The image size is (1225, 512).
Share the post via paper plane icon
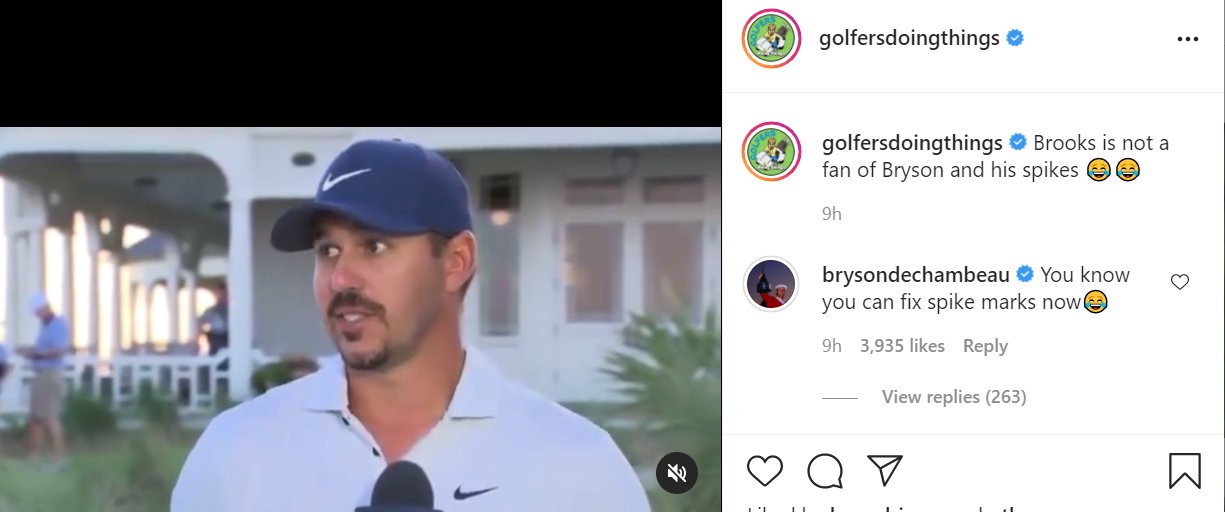point(885,470)
